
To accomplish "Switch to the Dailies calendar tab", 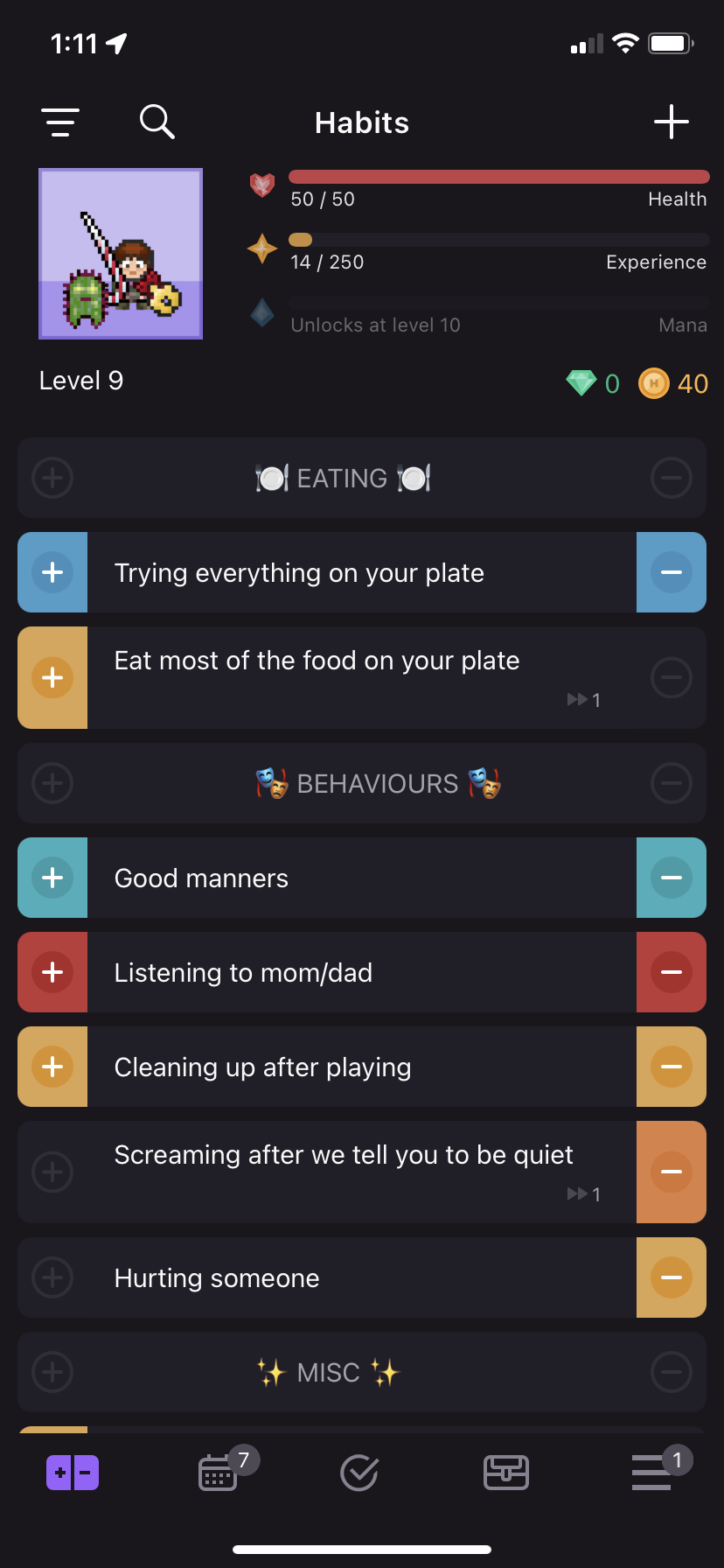I will [x=219, y=1473].
